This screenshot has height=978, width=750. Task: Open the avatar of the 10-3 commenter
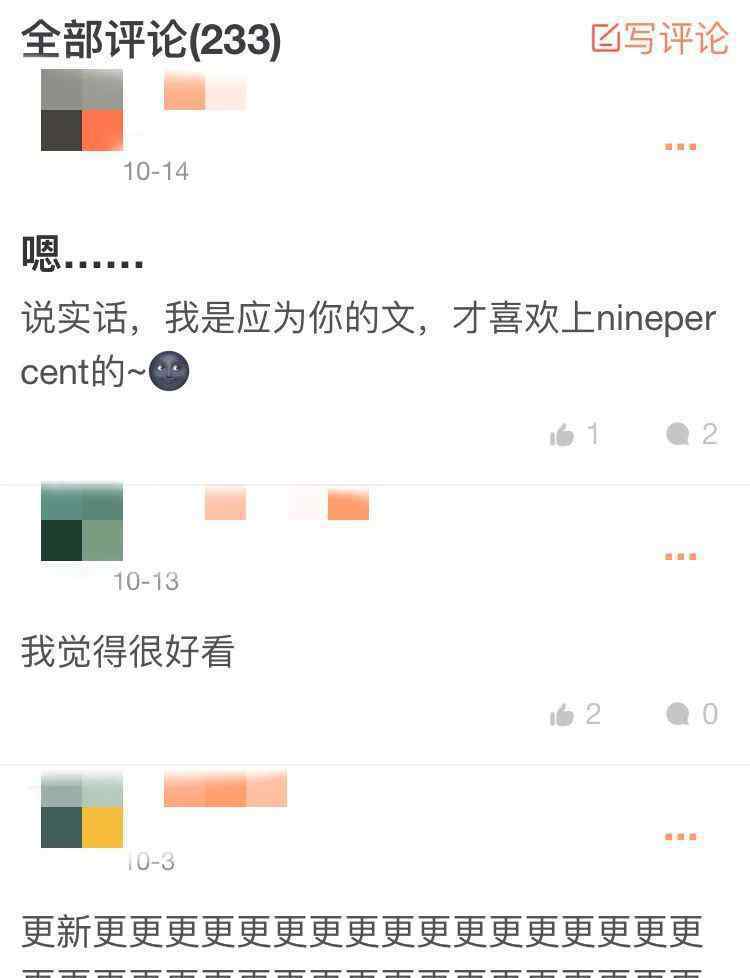tap(82, 810)
